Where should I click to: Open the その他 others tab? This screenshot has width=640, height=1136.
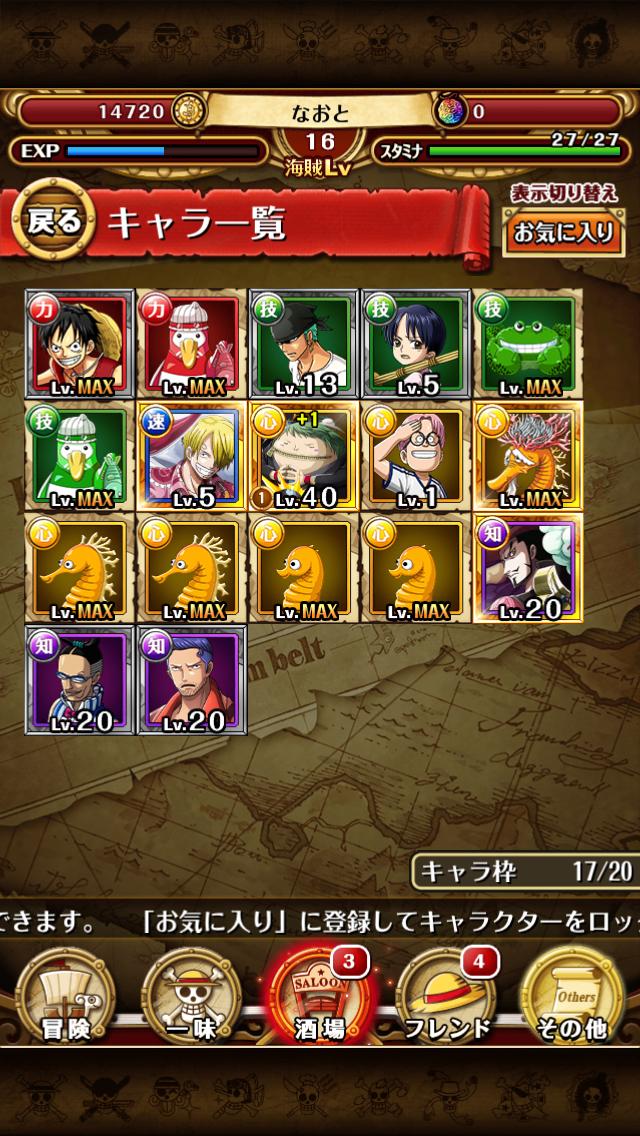[576, 995]
